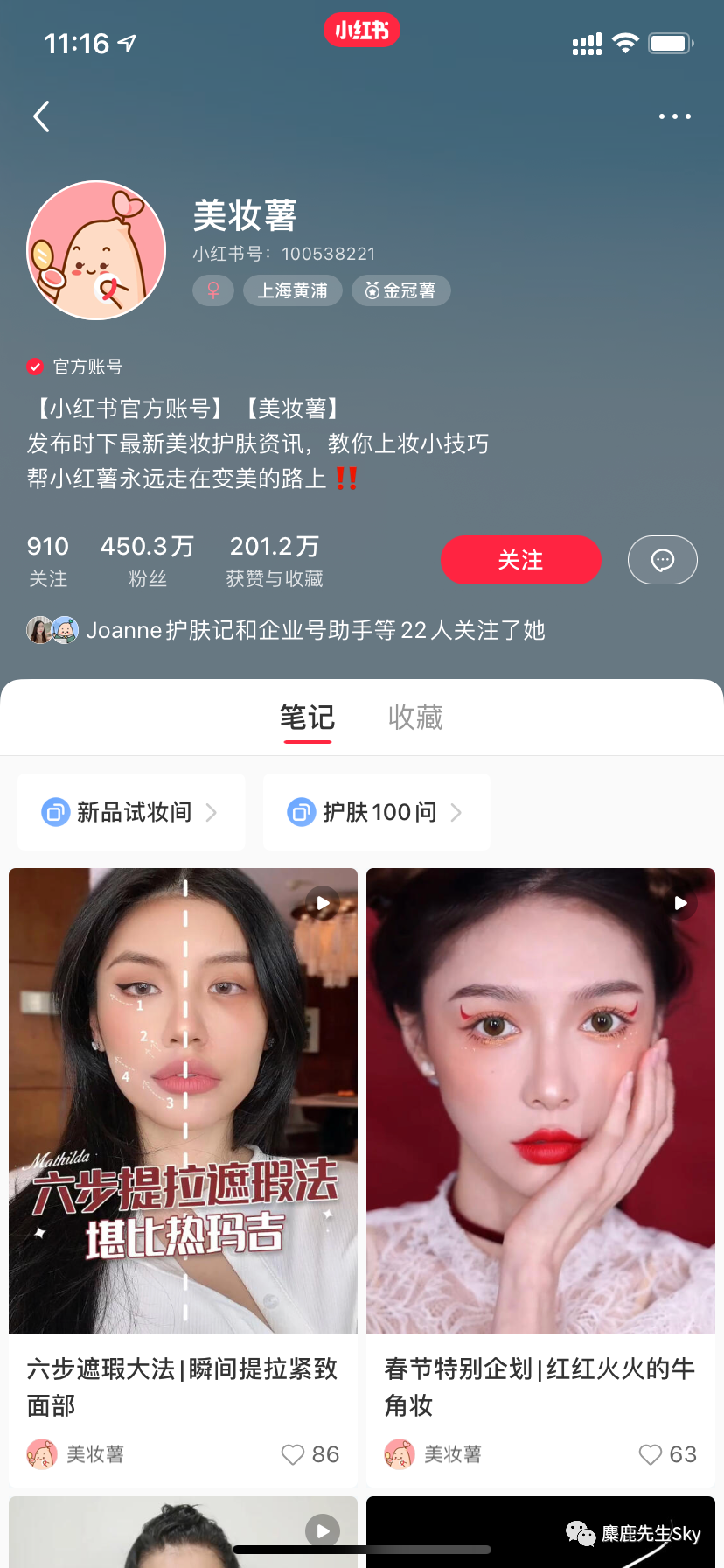Open chat with the message bubble icon

[x=662, y=559]
